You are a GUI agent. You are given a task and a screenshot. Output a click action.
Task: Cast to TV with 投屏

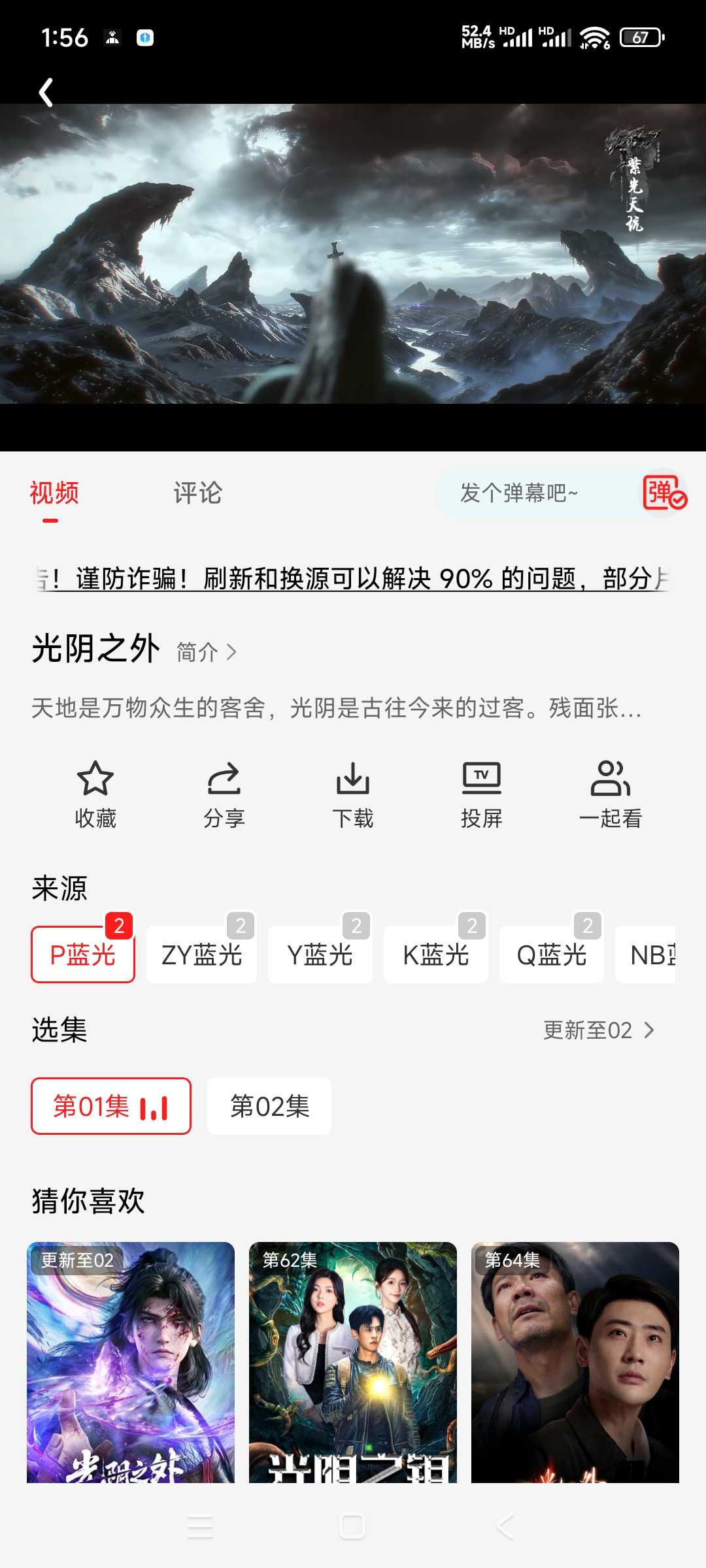pyautogui.click(x=482, y=794)
